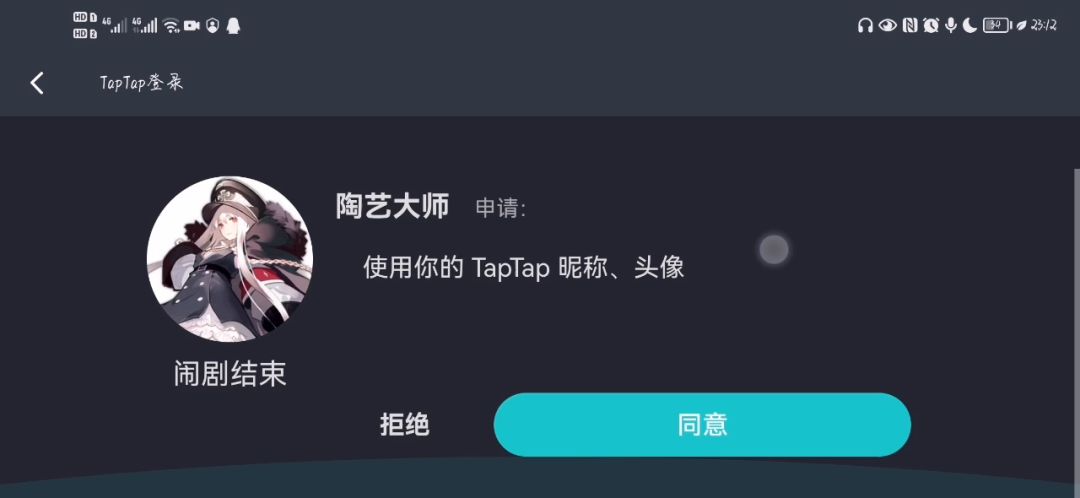Viewport: 1080px width, 498px height.
Task: Tap 拒绝 to decline the authorization
Action: pyautogui.click(x=405, y=425)
